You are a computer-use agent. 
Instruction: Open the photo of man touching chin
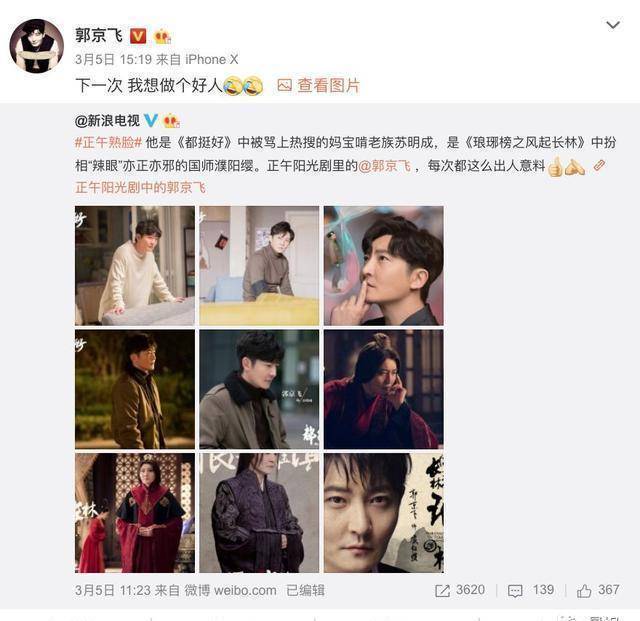click(x=383, y=265)
